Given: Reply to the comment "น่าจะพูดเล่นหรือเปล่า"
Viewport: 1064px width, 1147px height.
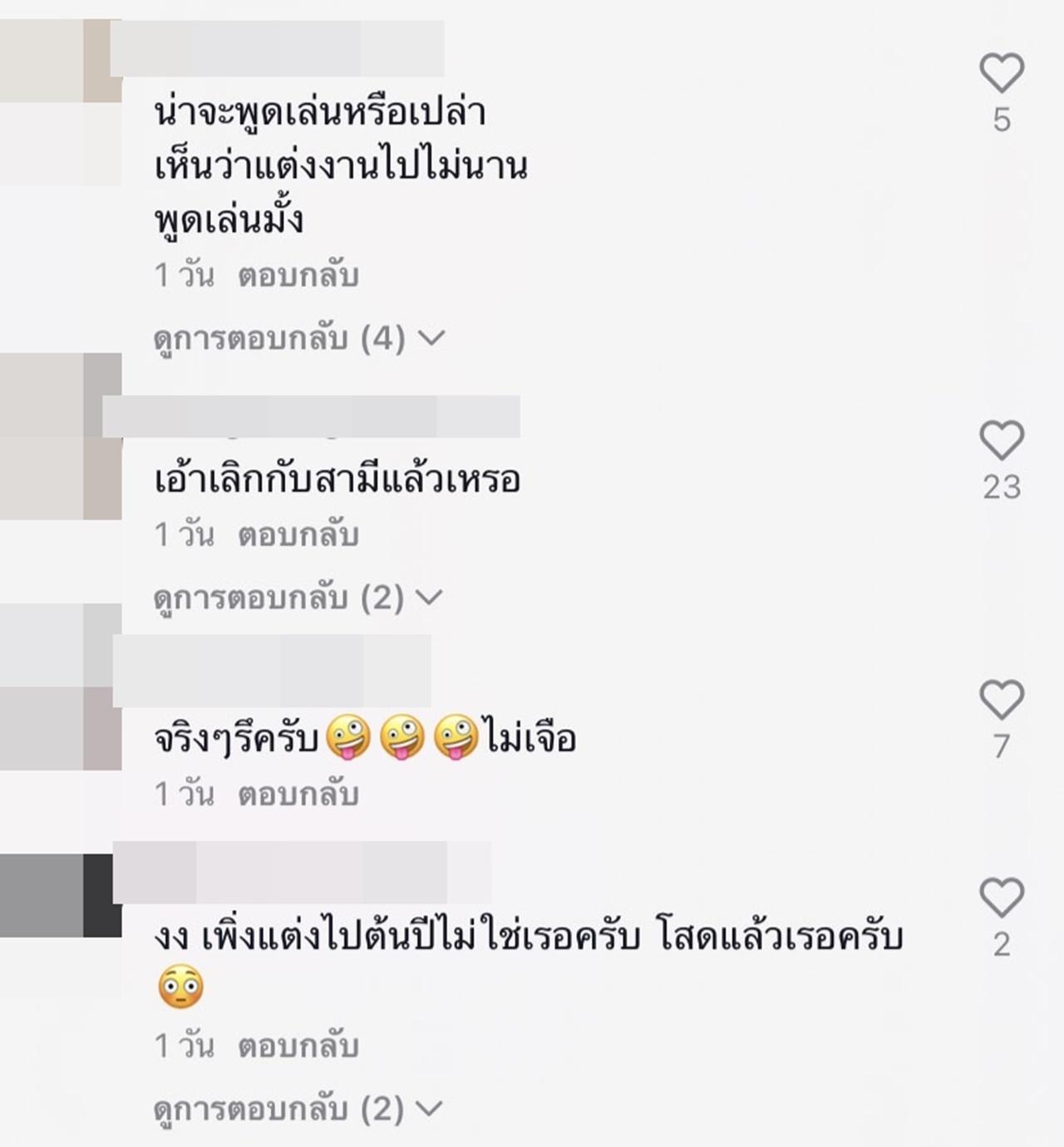Looking at the screenshot, I should tap(298, 275).
